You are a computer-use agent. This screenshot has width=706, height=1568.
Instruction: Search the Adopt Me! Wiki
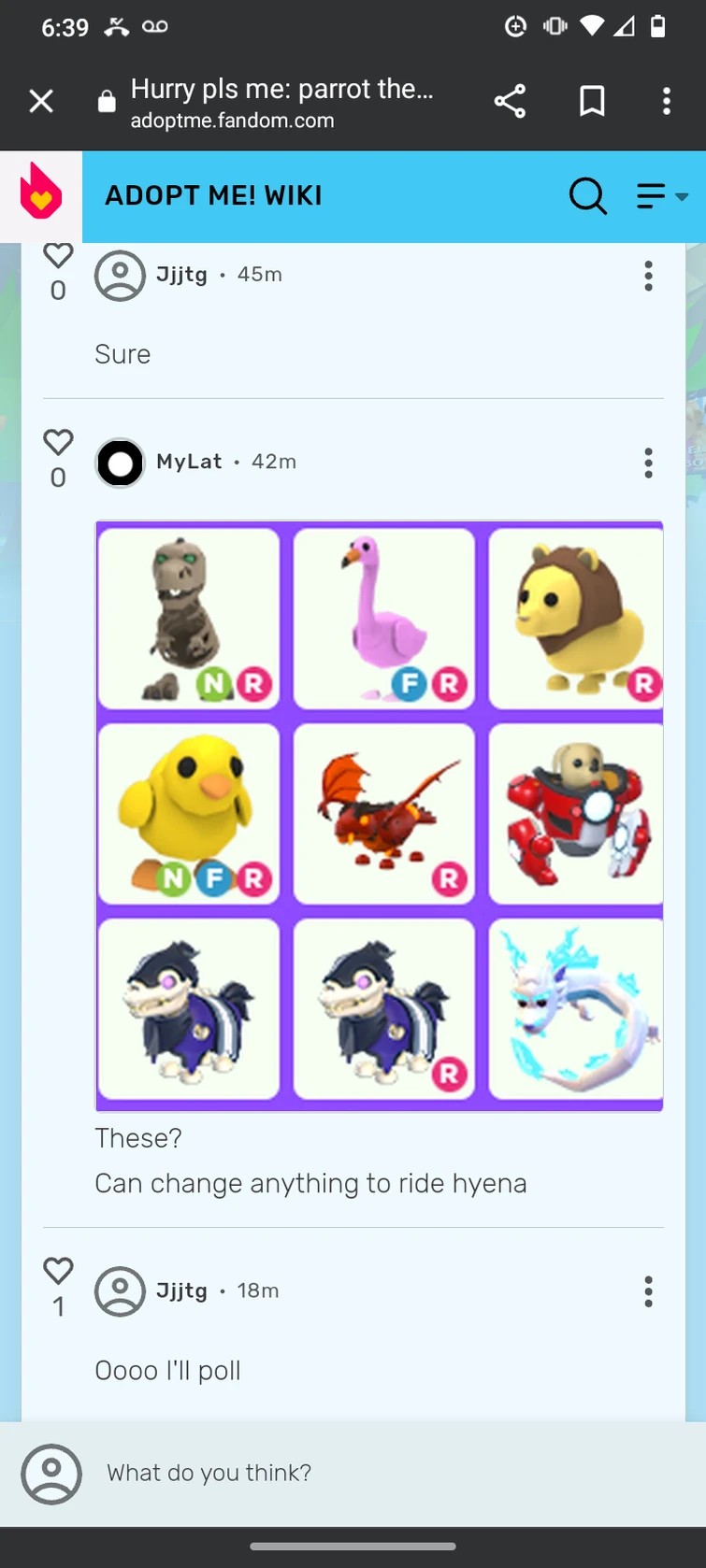[x=587, y=196]
